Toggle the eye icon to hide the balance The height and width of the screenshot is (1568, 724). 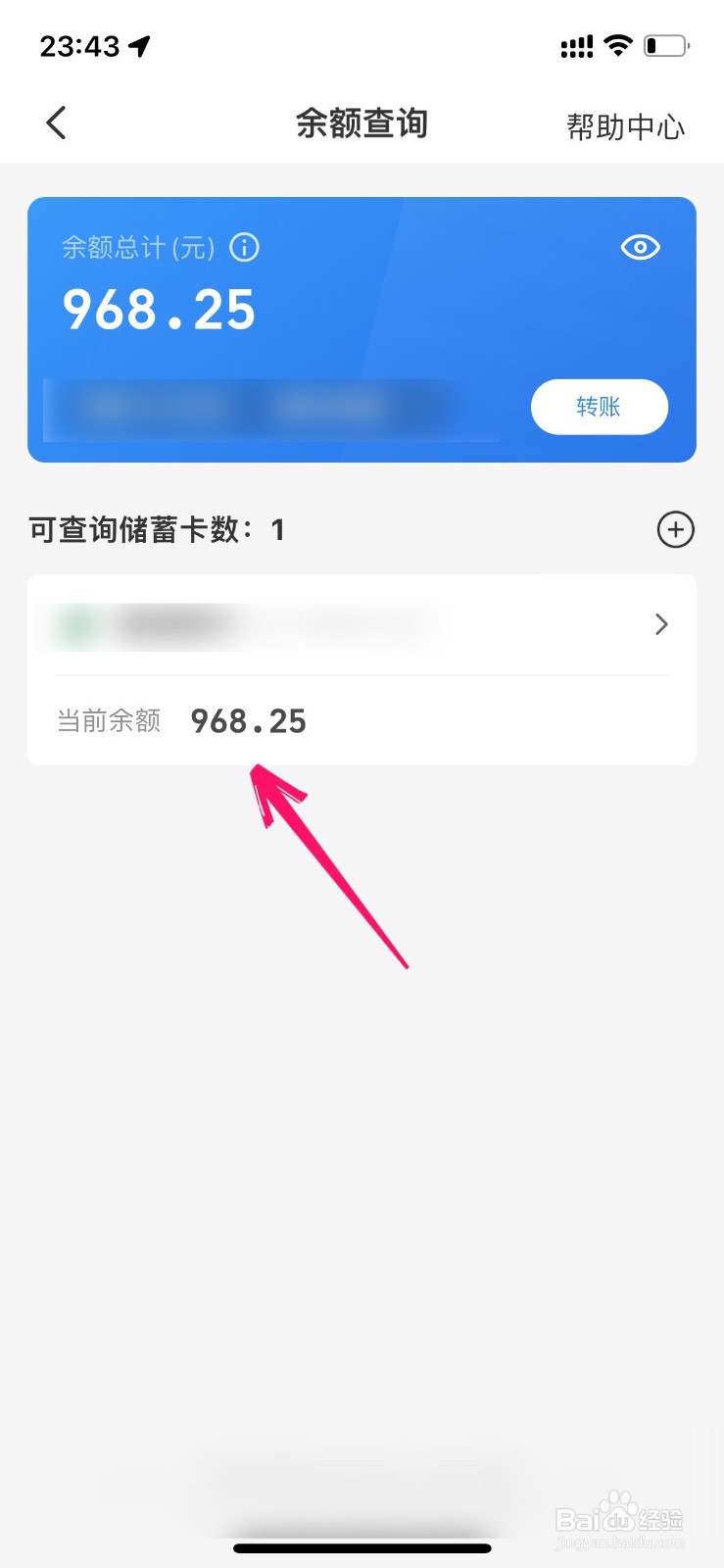639,248
